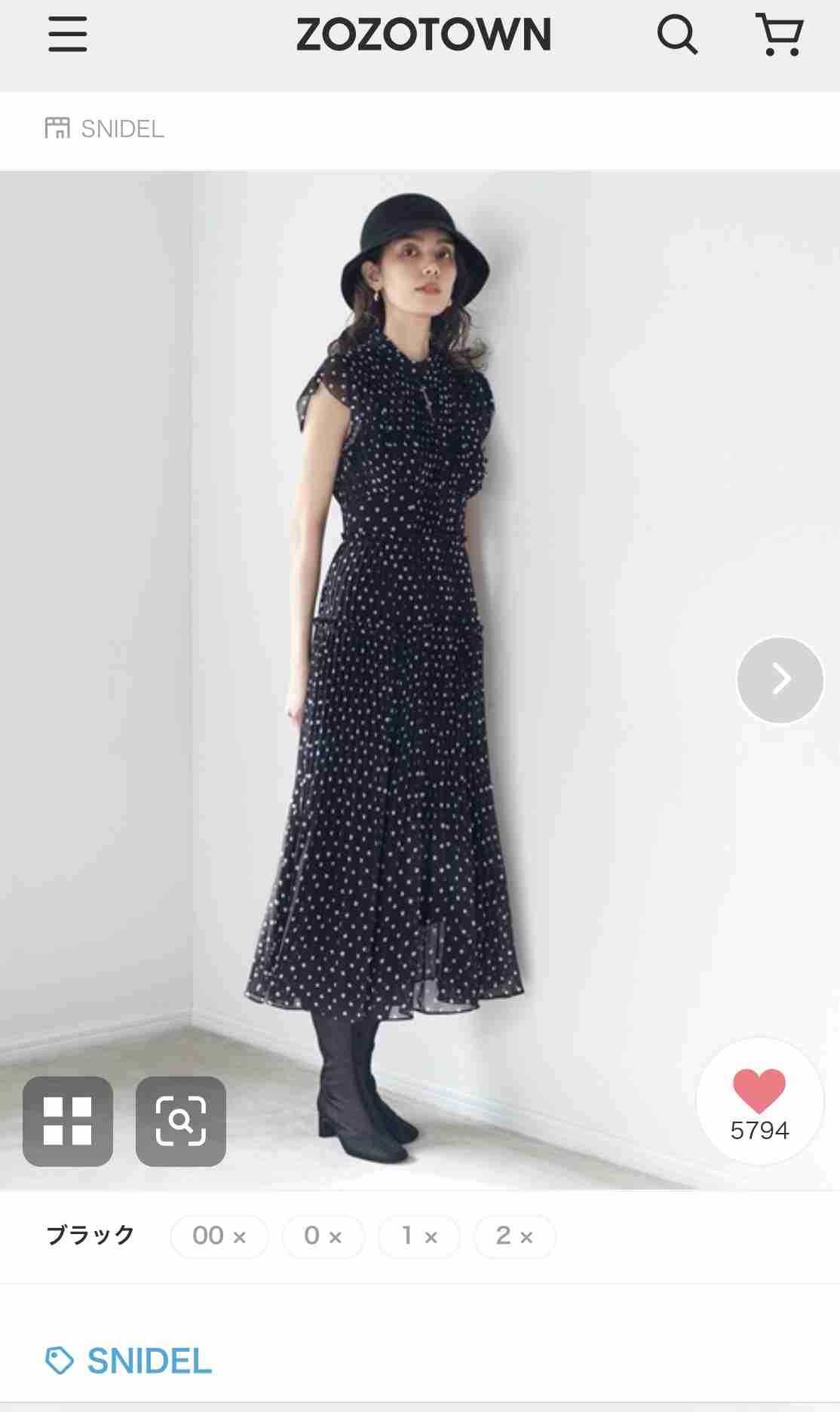The image size is (840, 1412).
Task: View the shopping cart
Action: [x=780, y=35]
